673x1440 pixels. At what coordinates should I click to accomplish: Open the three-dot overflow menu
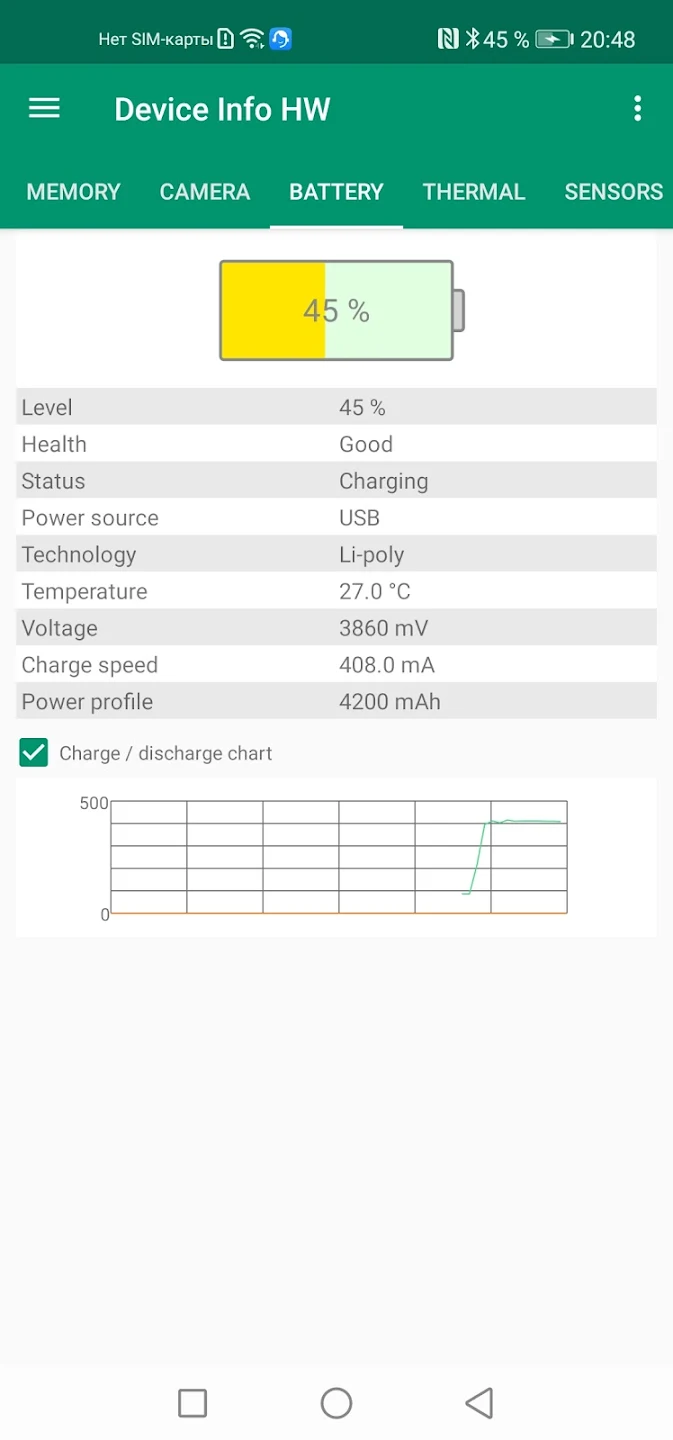click(637, 109)
